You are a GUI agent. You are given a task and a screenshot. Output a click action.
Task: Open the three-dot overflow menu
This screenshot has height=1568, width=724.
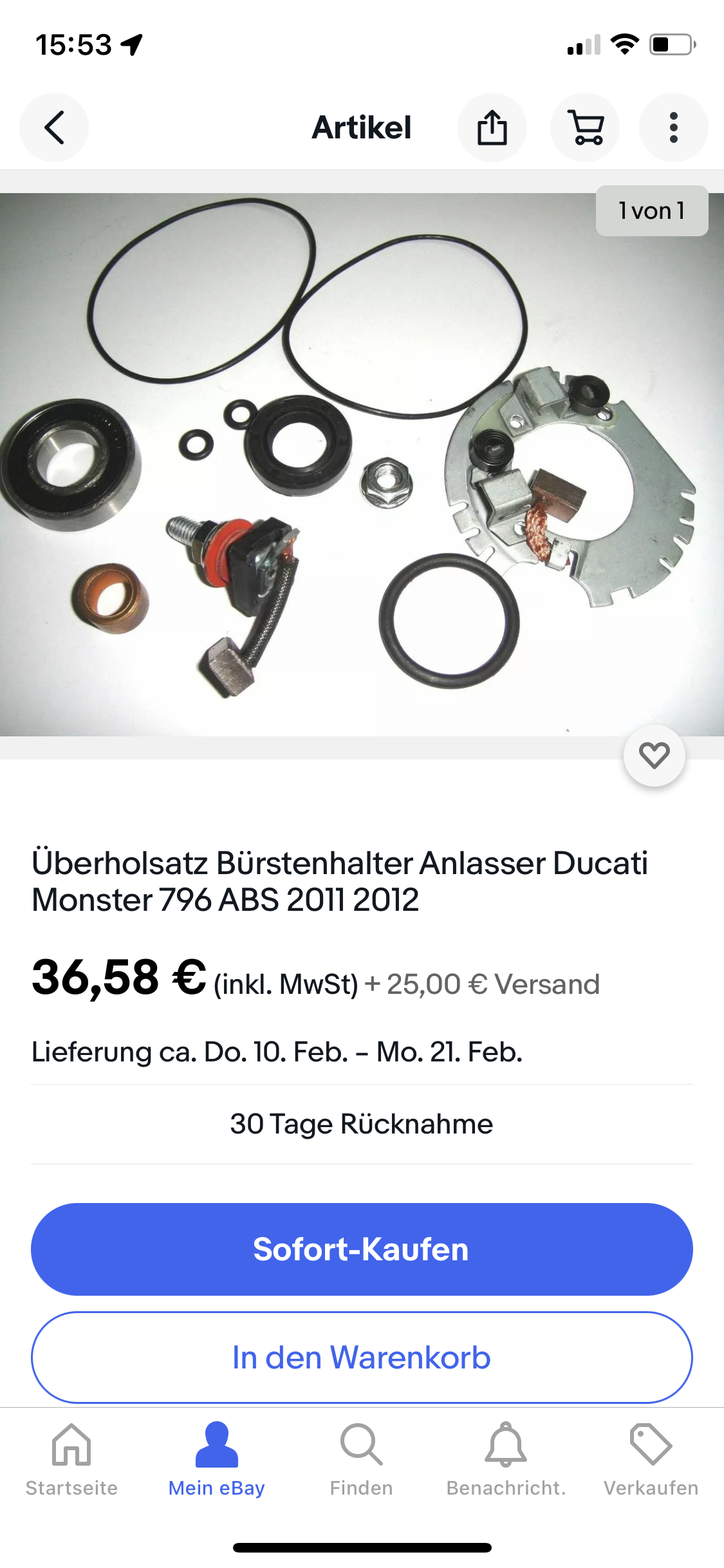674,127
